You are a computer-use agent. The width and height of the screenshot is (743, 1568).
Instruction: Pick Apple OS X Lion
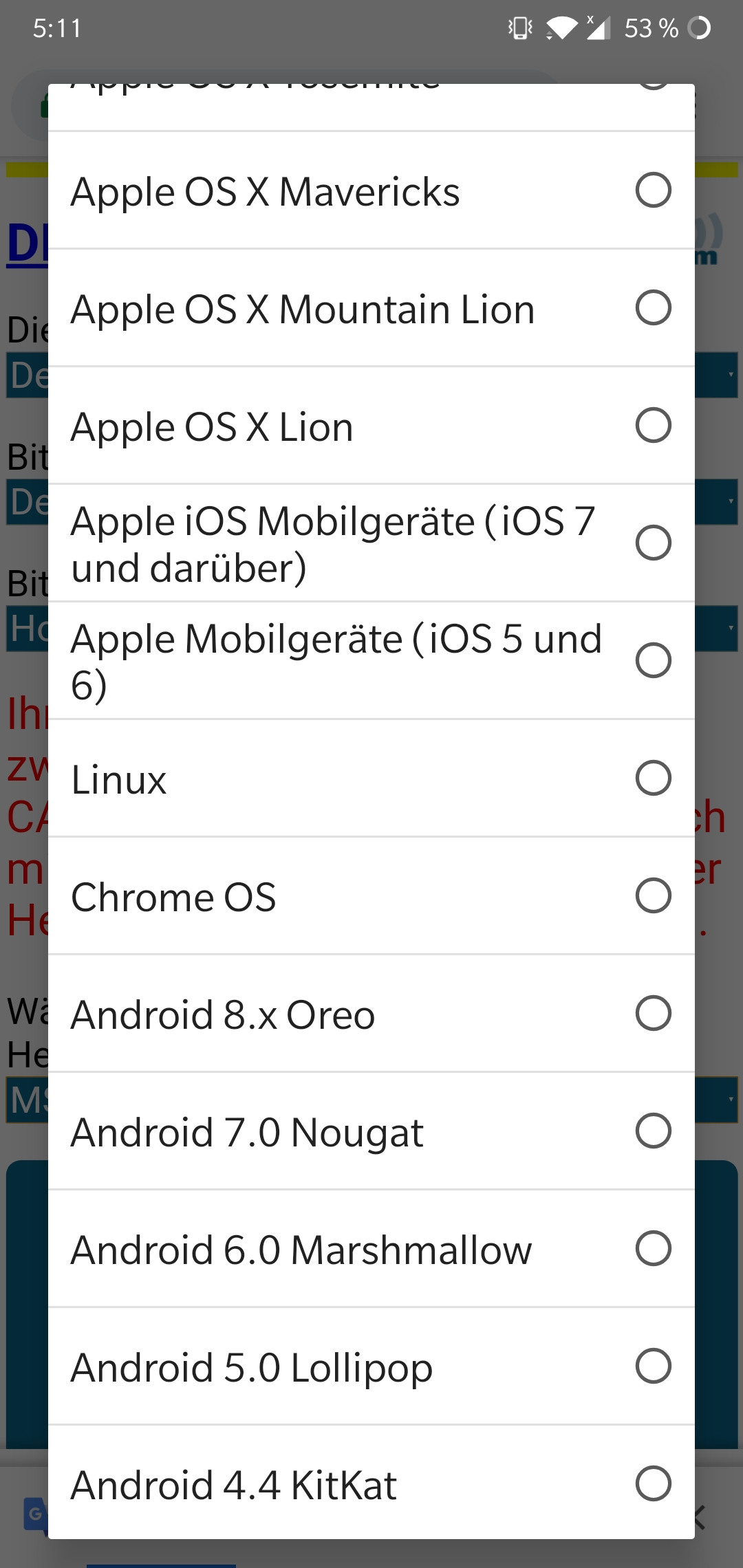click(371, 426)
